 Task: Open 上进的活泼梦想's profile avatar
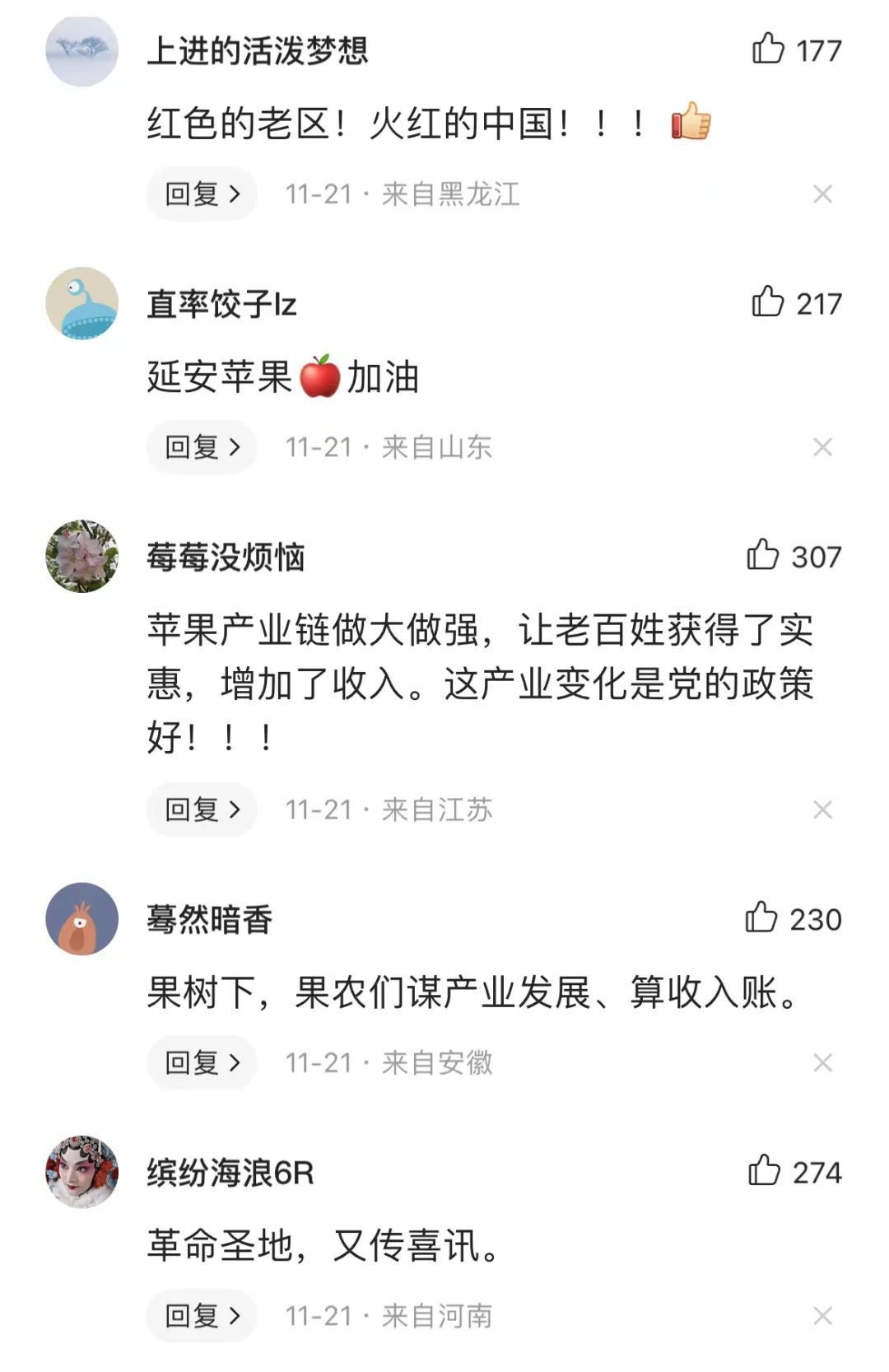coord(81,50)
